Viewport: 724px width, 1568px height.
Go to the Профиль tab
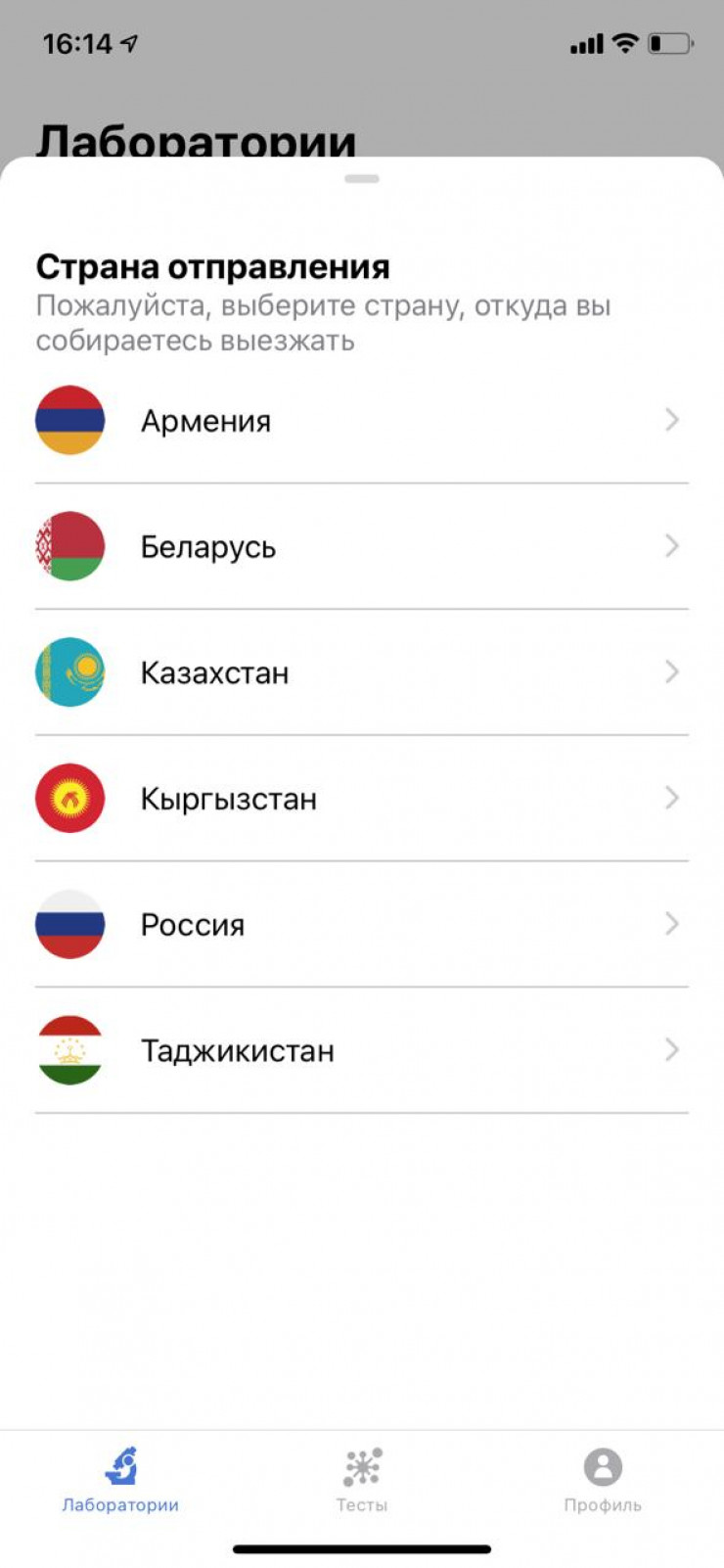tap(603, 1480)
